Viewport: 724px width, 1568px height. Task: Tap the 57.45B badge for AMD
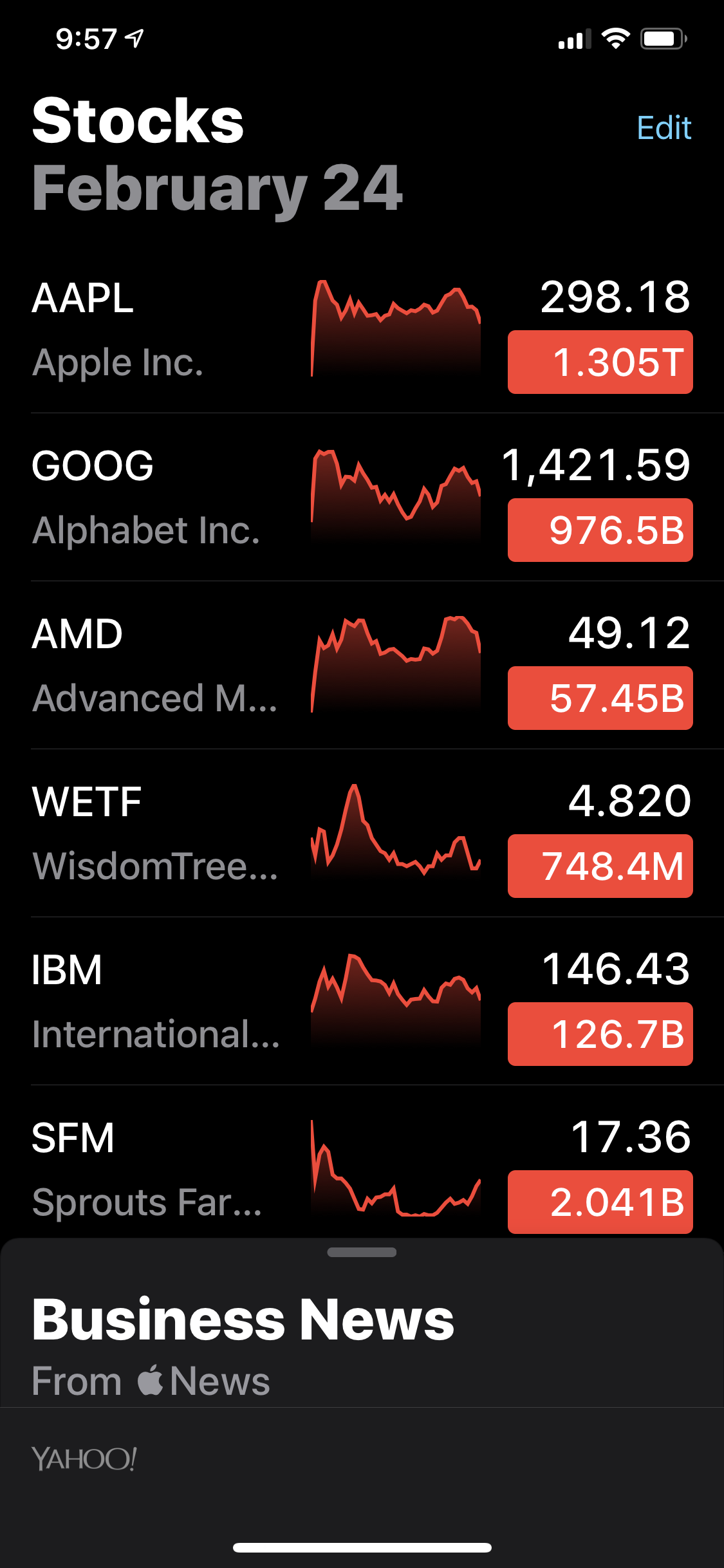[x=600, y=698]
